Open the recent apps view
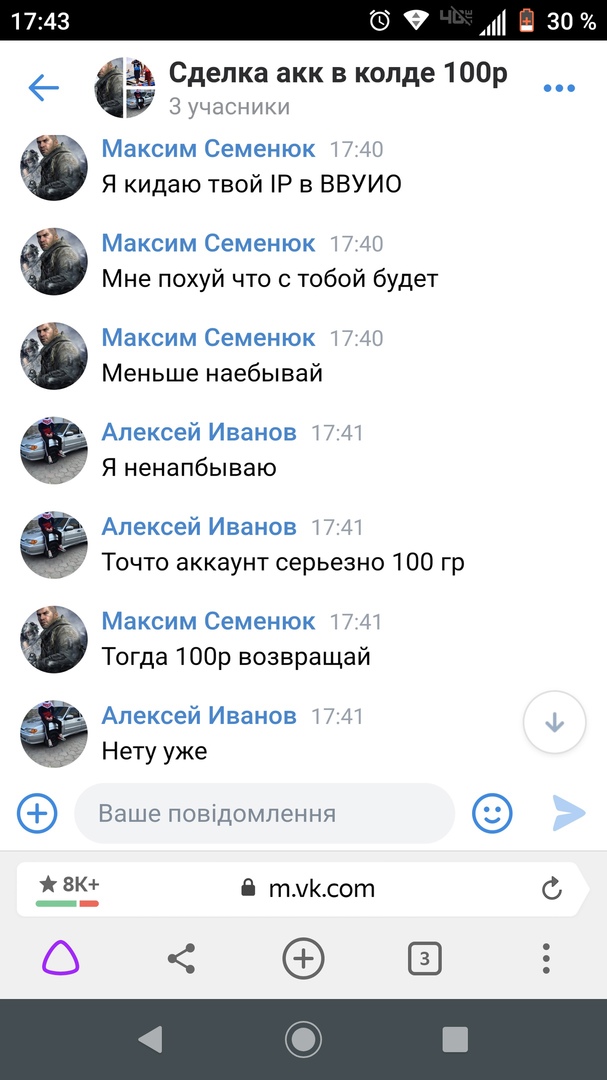 [455, 1039]
